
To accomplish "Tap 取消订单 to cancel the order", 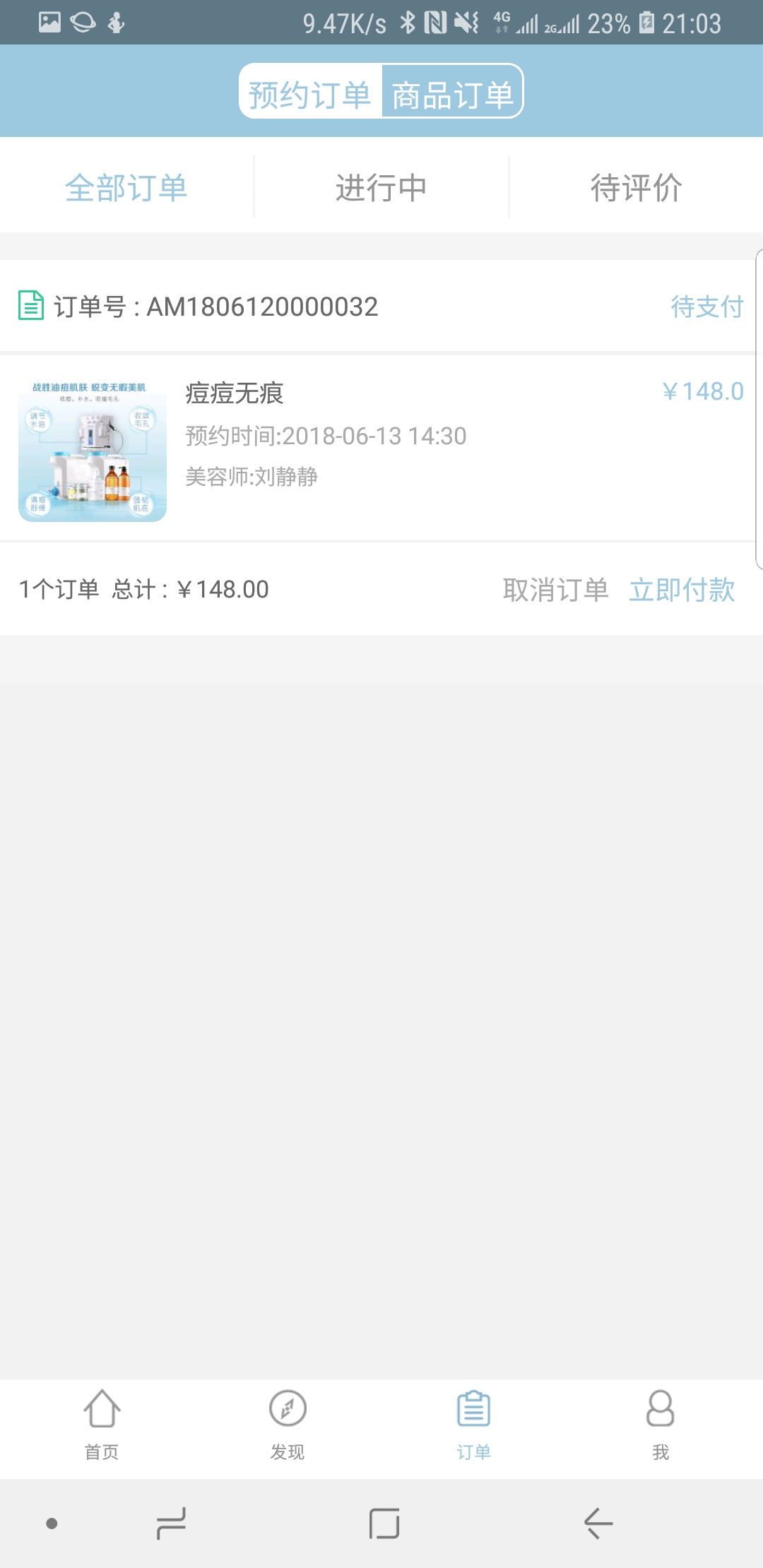I will tap(555, 590).
